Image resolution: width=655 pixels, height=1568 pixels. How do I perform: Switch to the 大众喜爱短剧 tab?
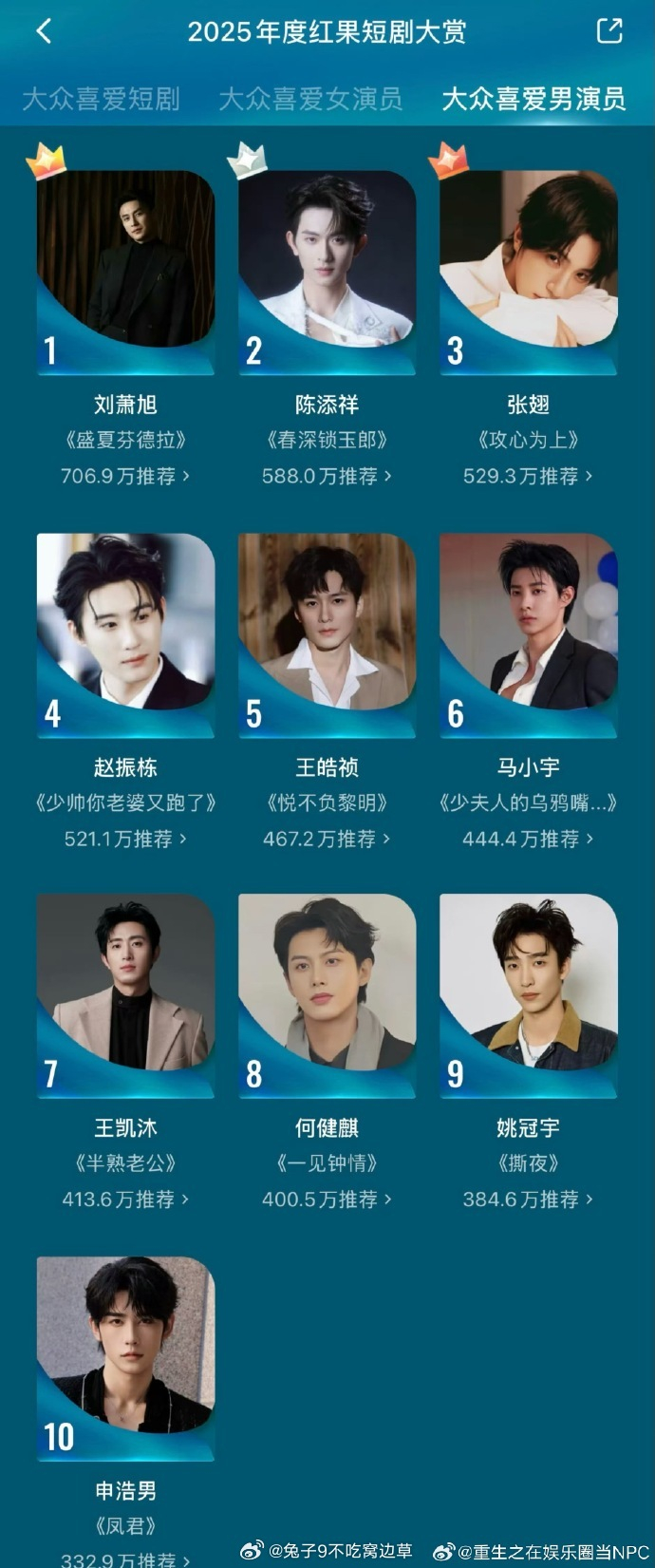pos(101,99)
